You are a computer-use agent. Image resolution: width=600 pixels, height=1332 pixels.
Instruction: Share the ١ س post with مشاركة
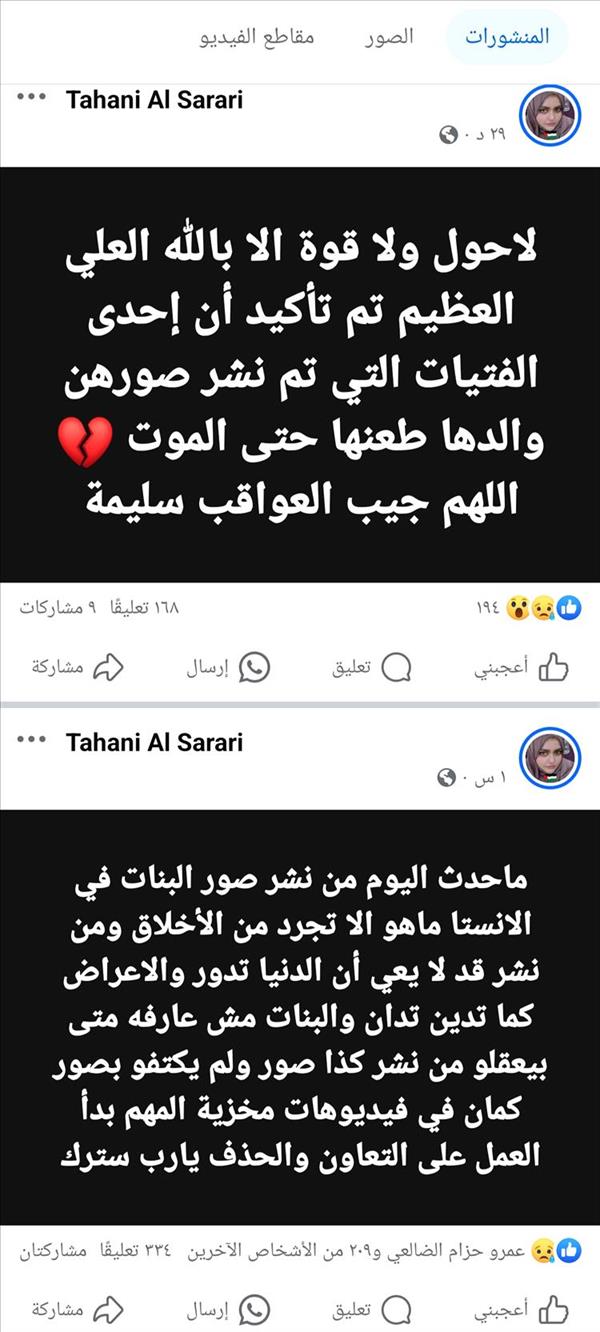pyautogui.click(x=74, y=1309)
